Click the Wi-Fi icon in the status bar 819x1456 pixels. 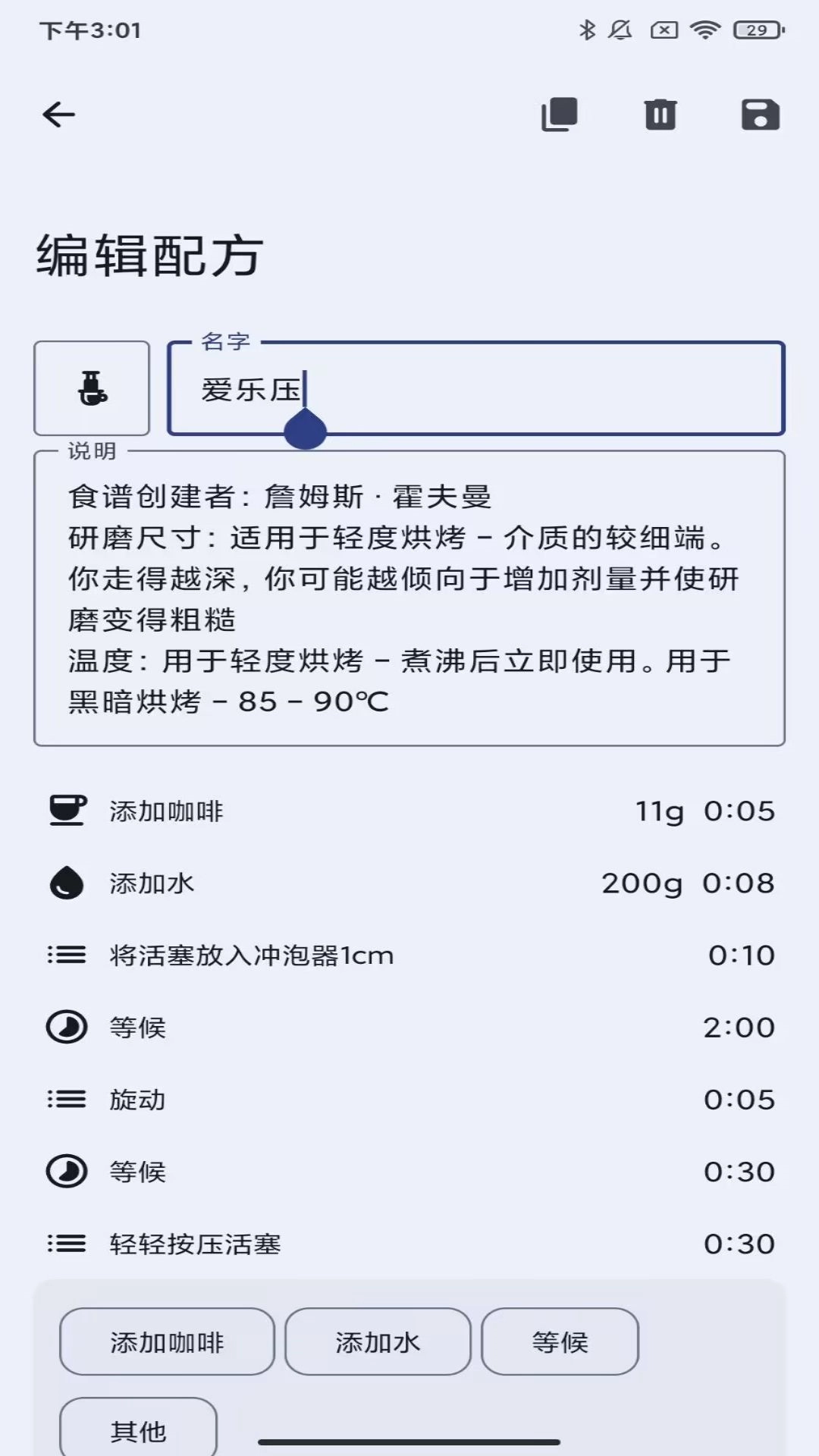(705, 30)
